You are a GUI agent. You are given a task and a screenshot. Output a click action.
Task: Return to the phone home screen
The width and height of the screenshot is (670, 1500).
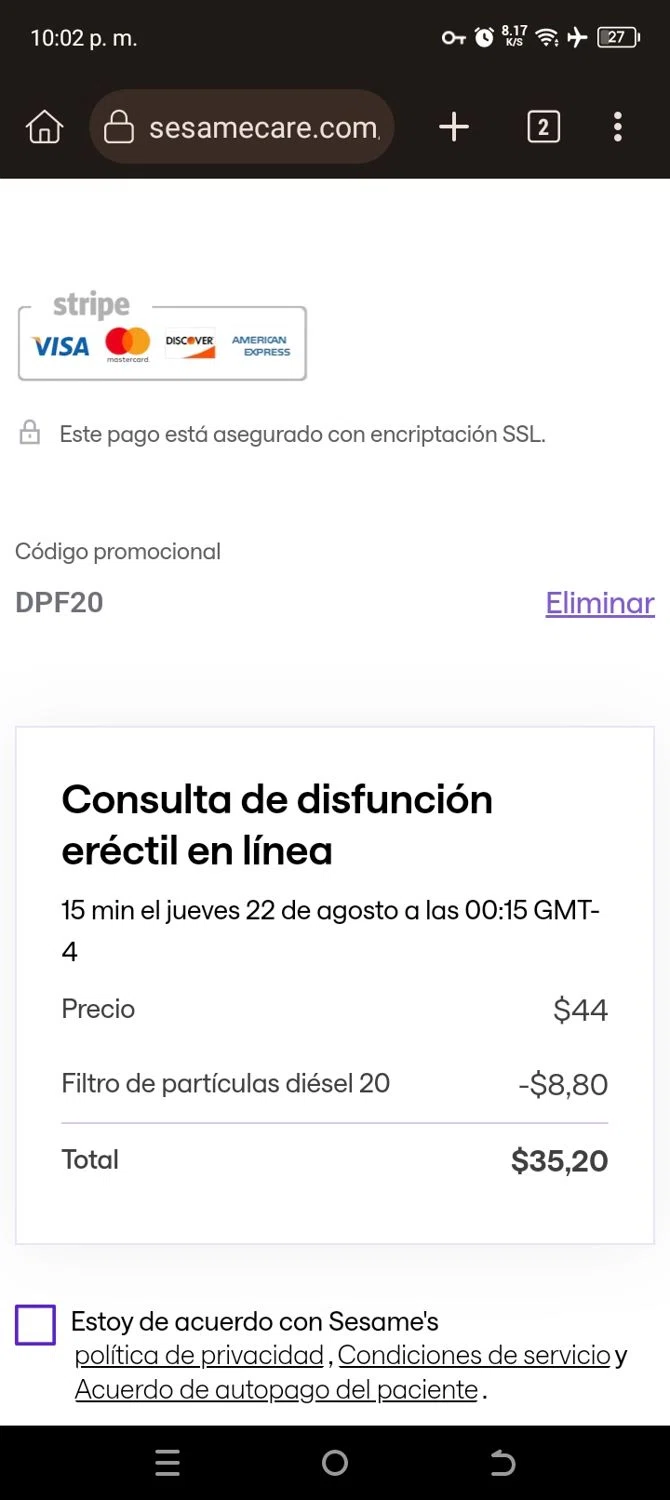335,1464
